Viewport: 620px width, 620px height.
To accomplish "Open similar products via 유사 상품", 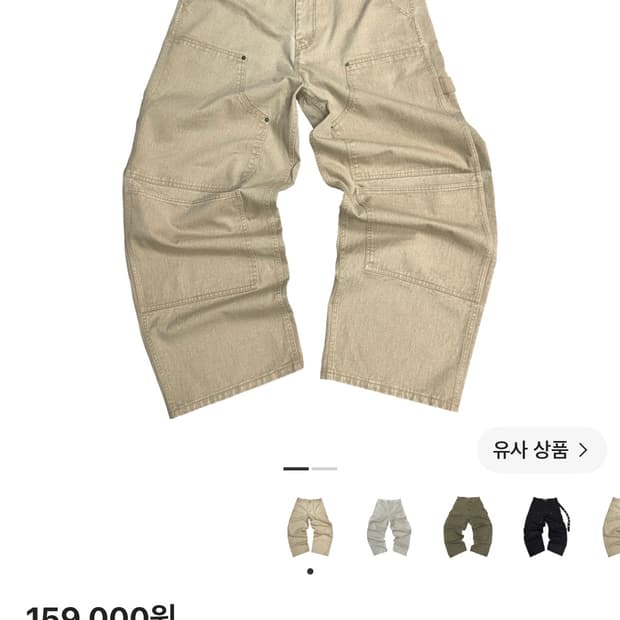I will 541,450.
